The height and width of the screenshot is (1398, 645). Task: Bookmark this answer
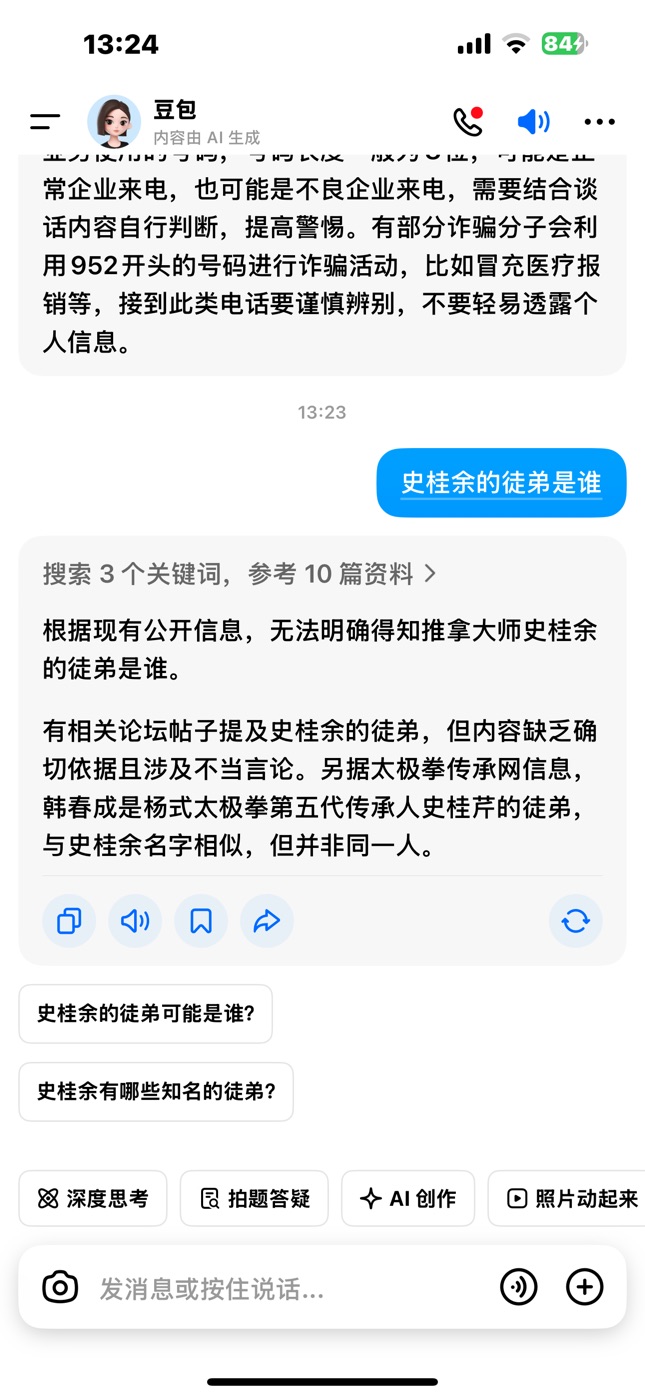click(201, 920)
